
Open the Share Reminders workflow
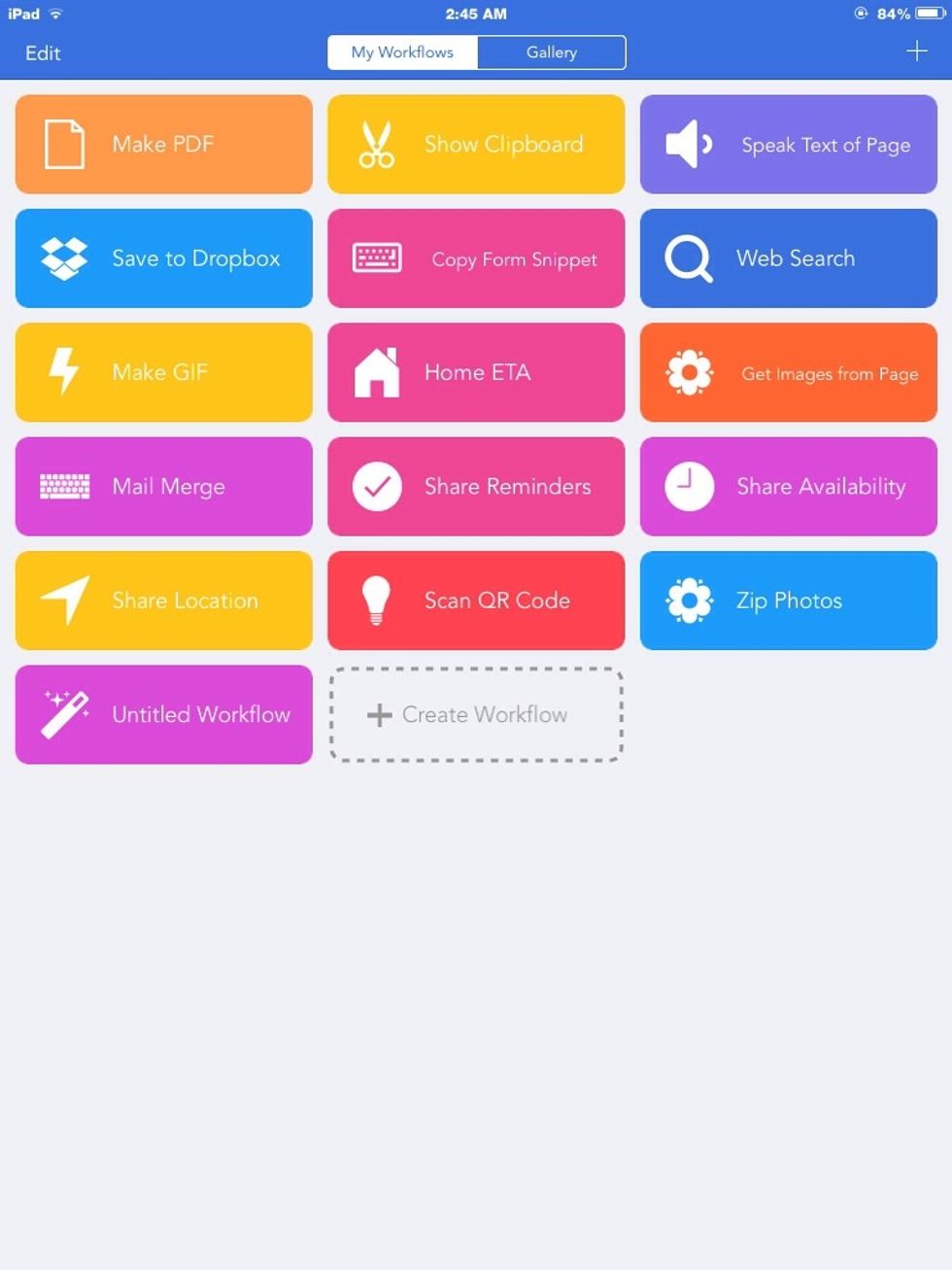pyautogui.click(x=476, y=487)
